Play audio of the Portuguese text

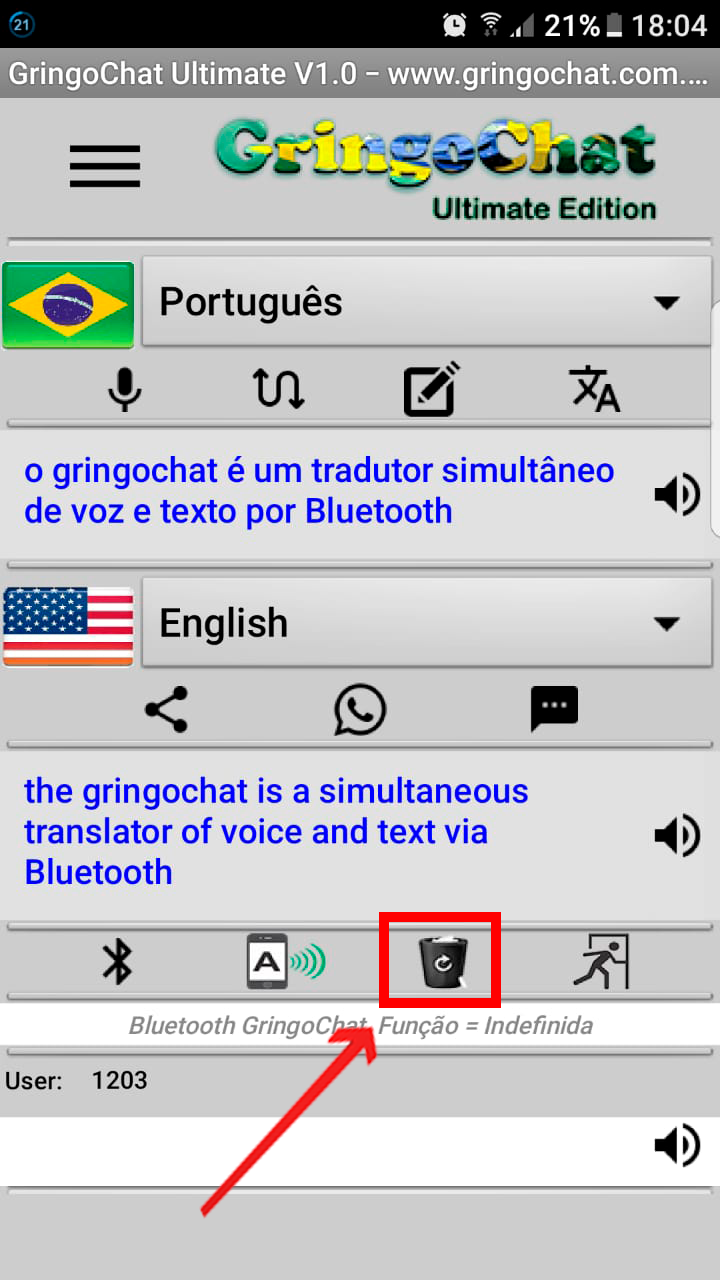677,495
